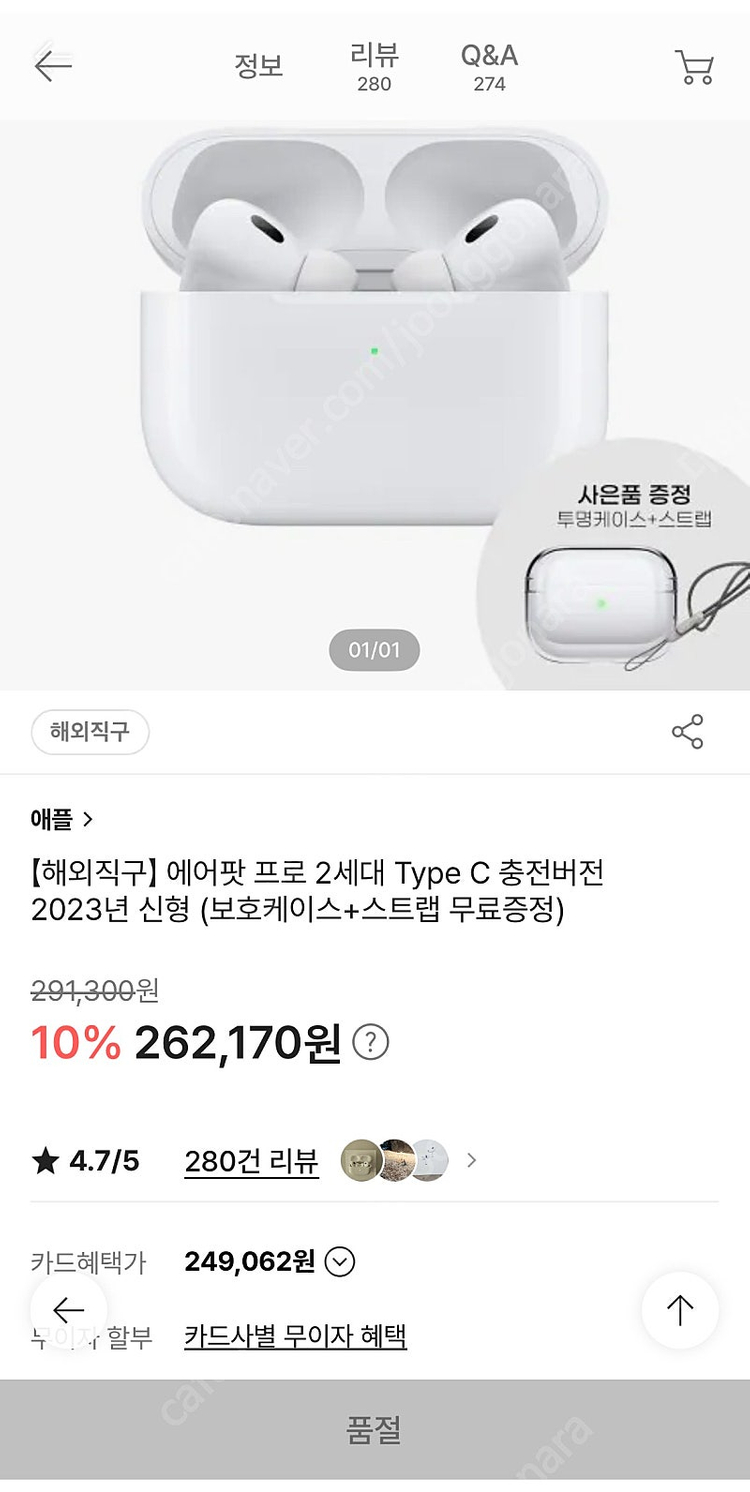Open the 280건 리뷰 link
The height and width of the screenshot is (1492, 750).
click(251, 1160)
